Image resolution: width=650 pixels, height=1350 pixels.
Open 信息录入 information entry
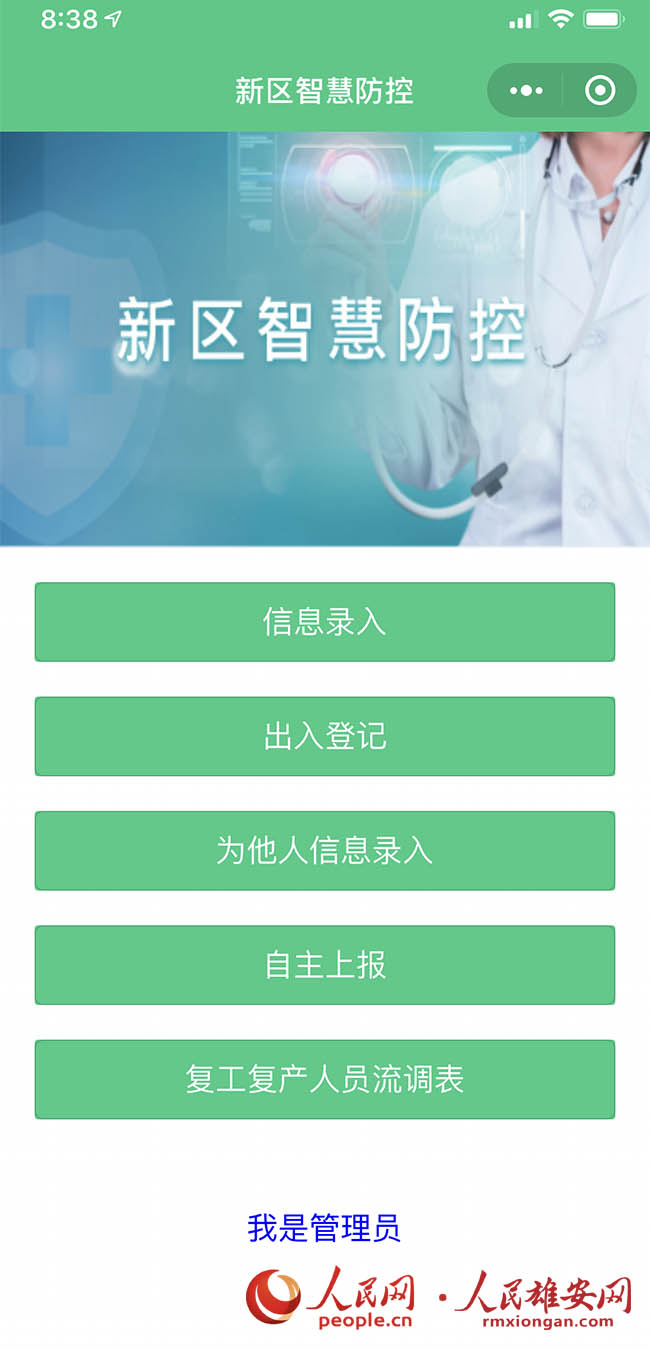coord(325,622)
